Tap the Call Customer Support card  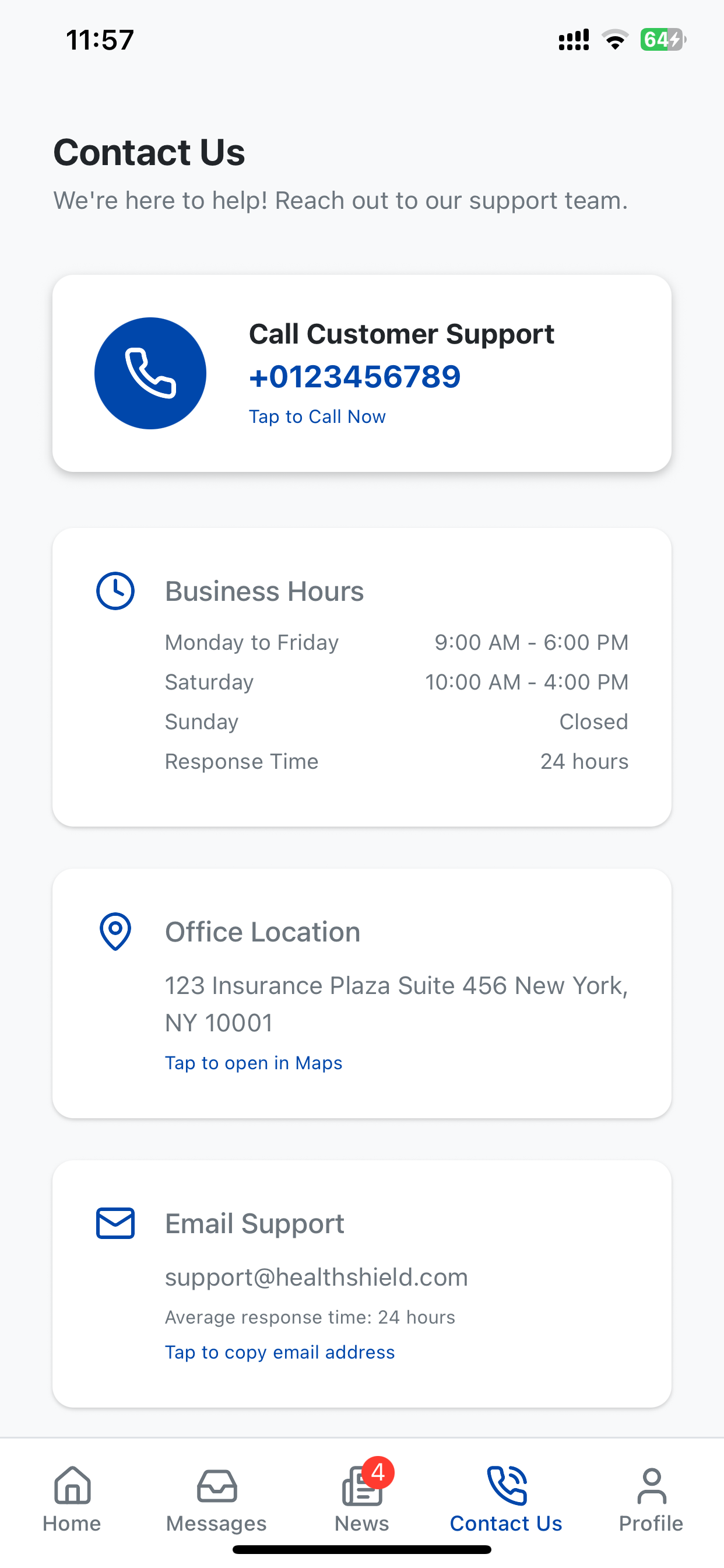coord(362,373)
